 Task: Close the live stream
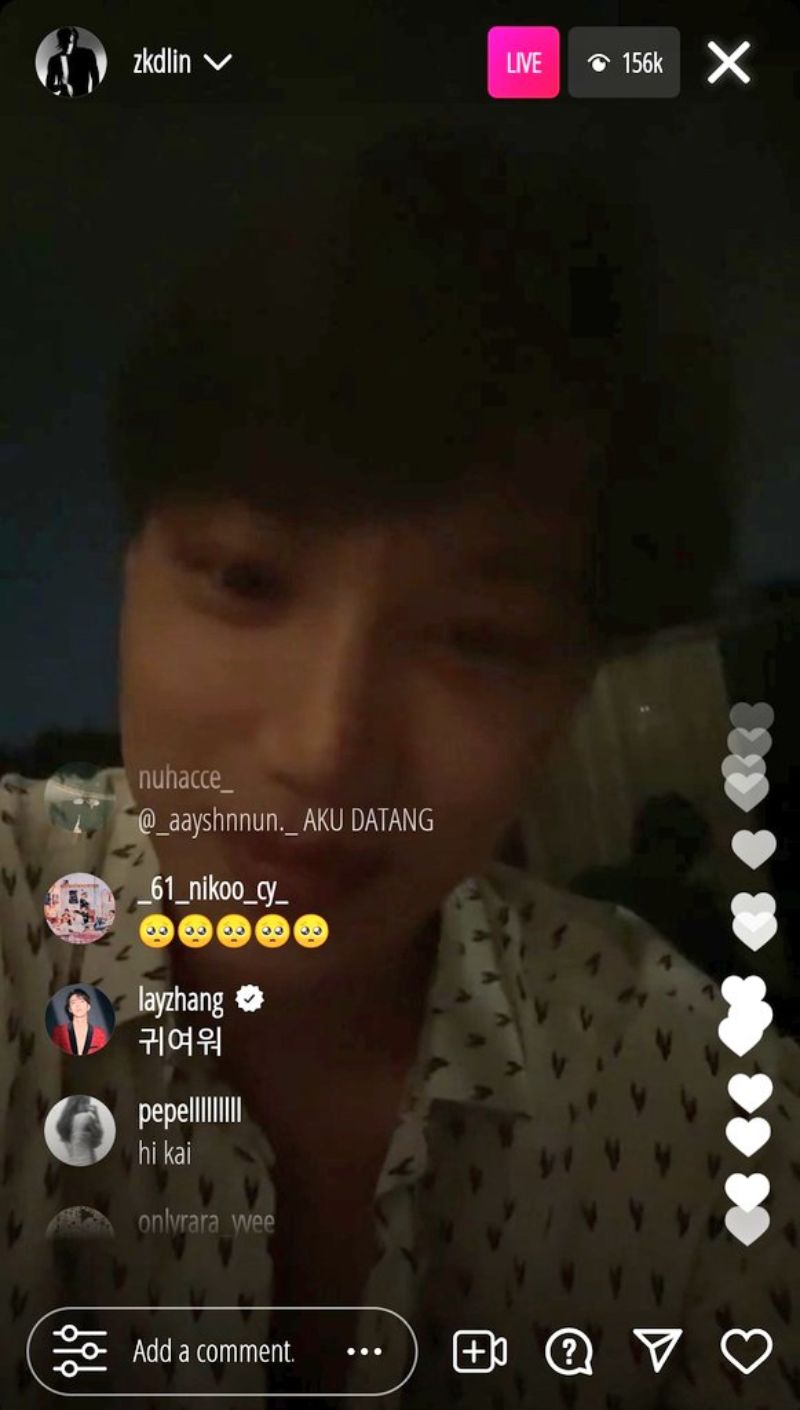[x=728, y=63]
